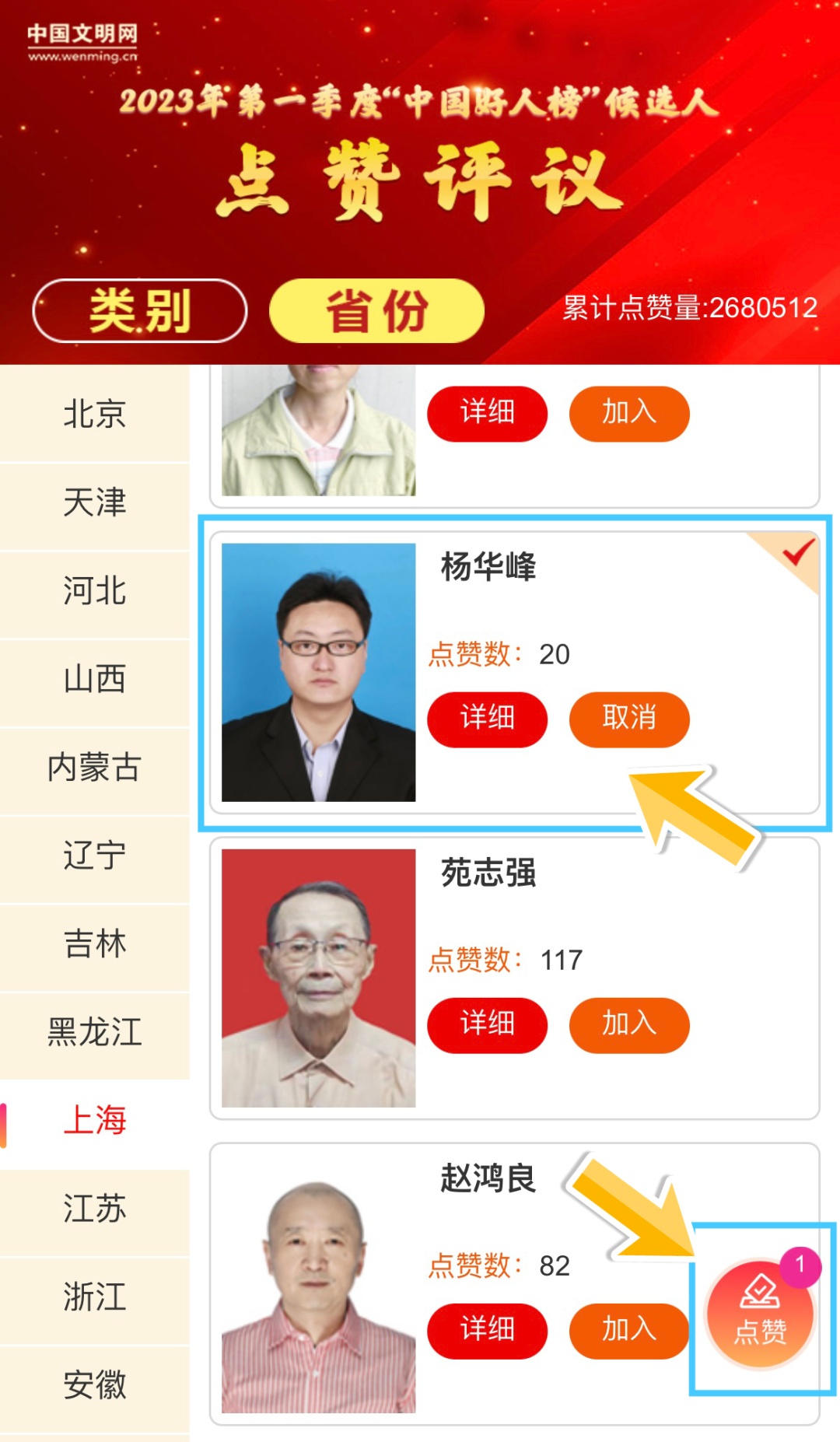View details for 赵鸿良

pos(487,1330)
